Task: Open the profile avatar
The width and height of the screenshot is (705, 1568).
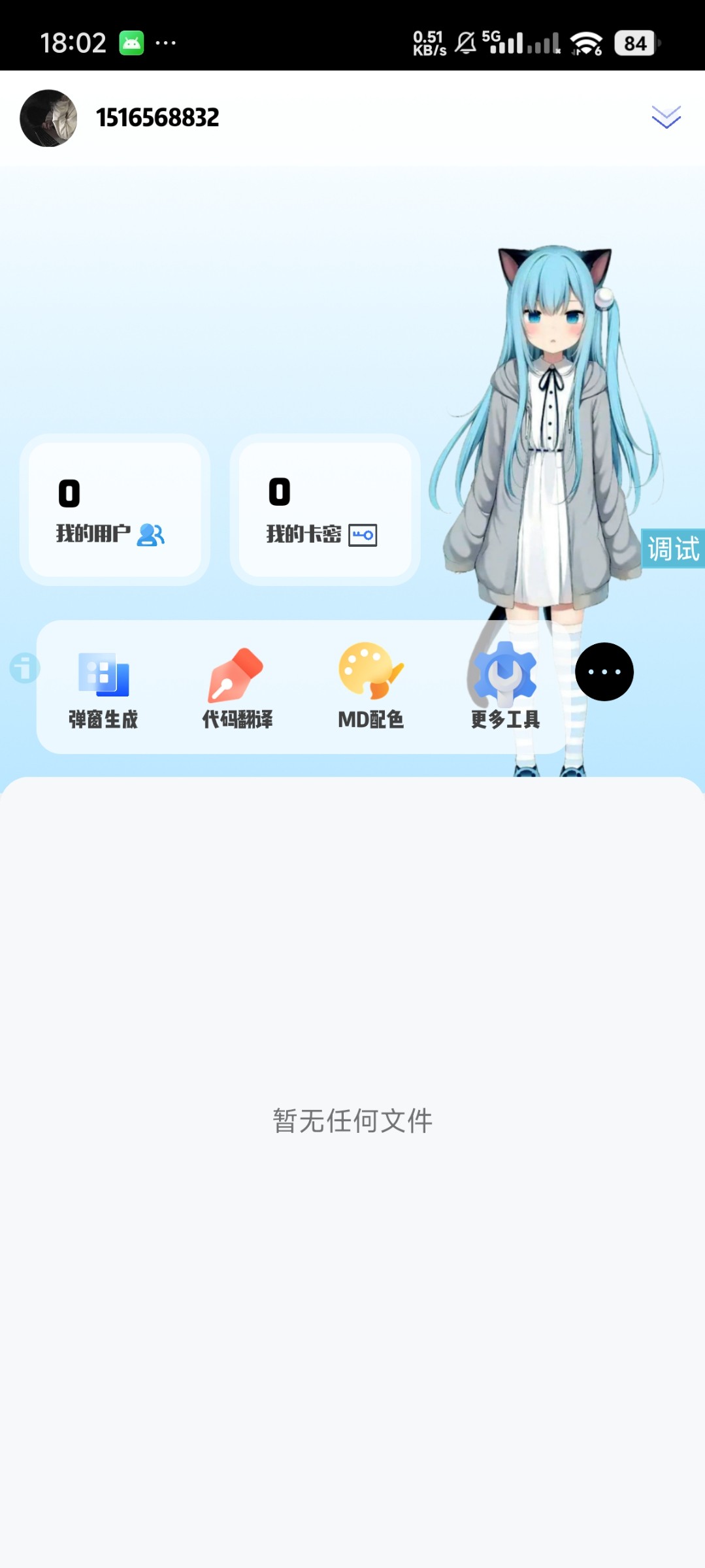Action: [x=48, y=118]
